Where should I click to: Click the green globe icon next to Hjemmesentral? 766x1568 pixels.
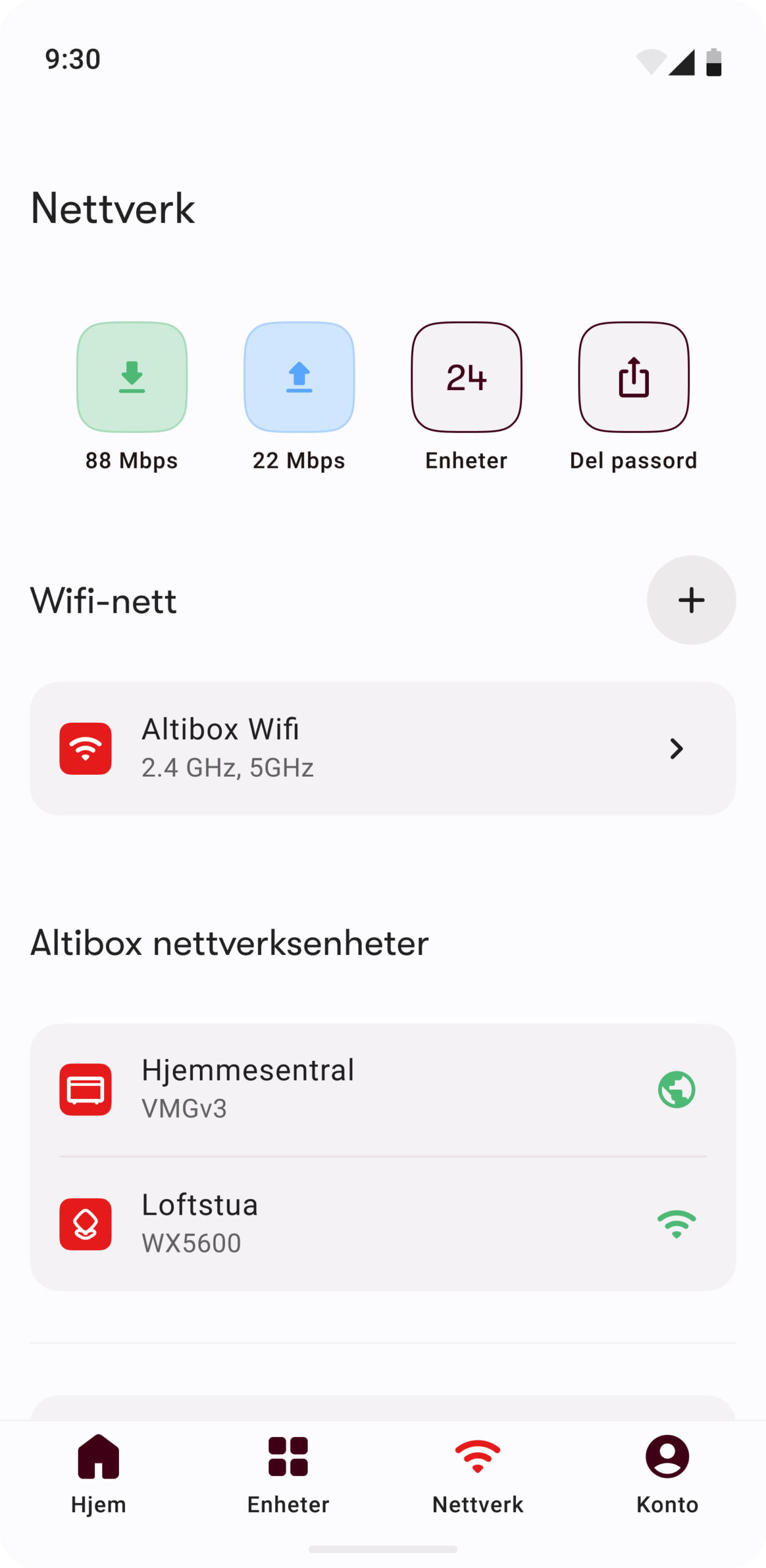[677, 1088]
